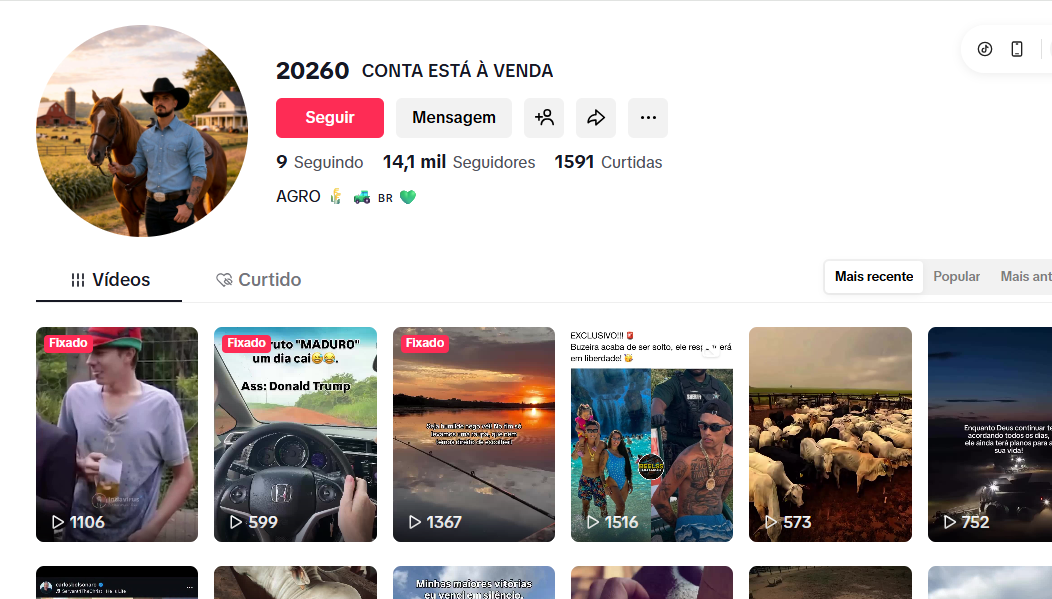This screenshot has width=1052, height=599.
Task: Watch the EXCLUSIVO video with 1516 views
Action: coord(651,434)
